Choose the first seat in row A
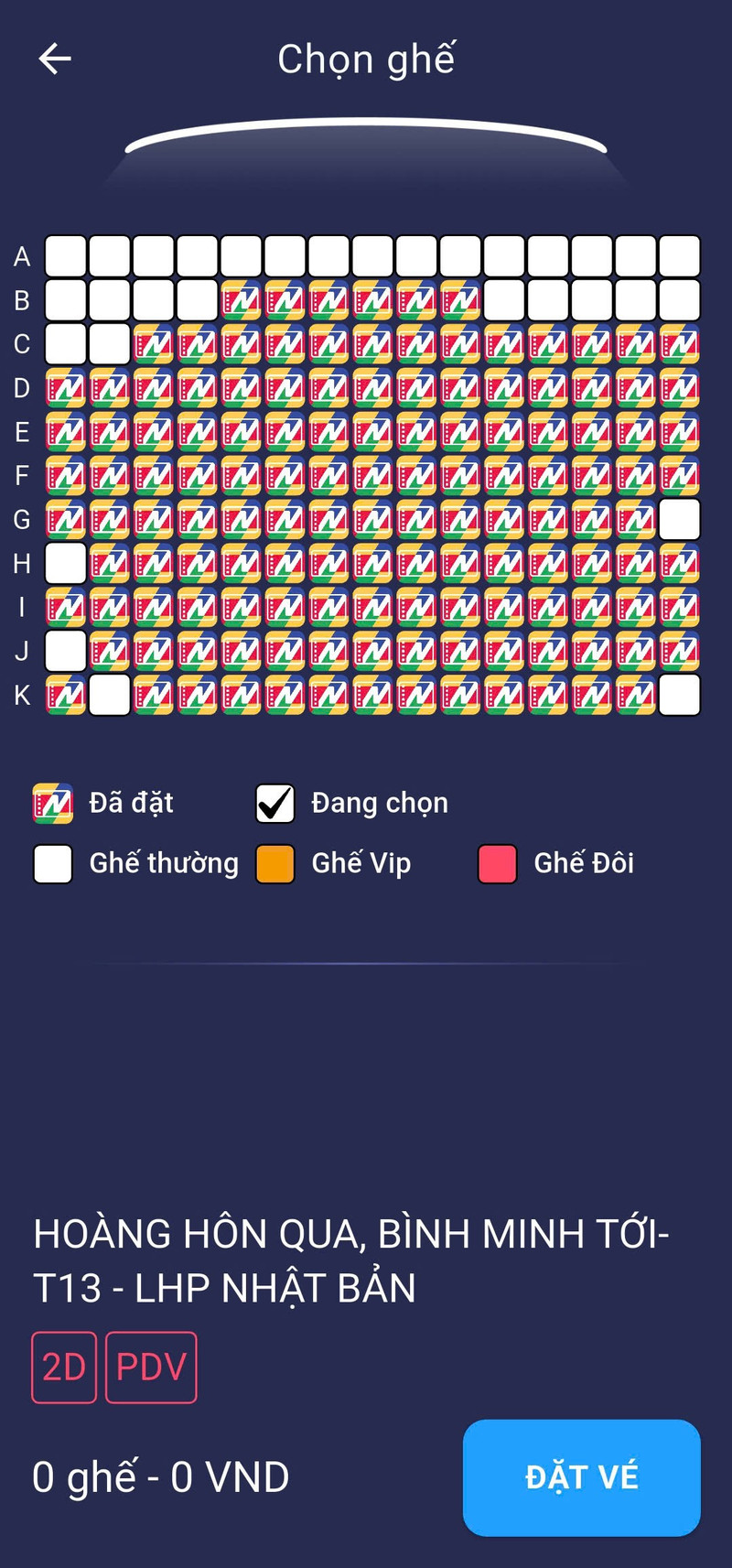The image size is (732, 1568). point(66,256)
